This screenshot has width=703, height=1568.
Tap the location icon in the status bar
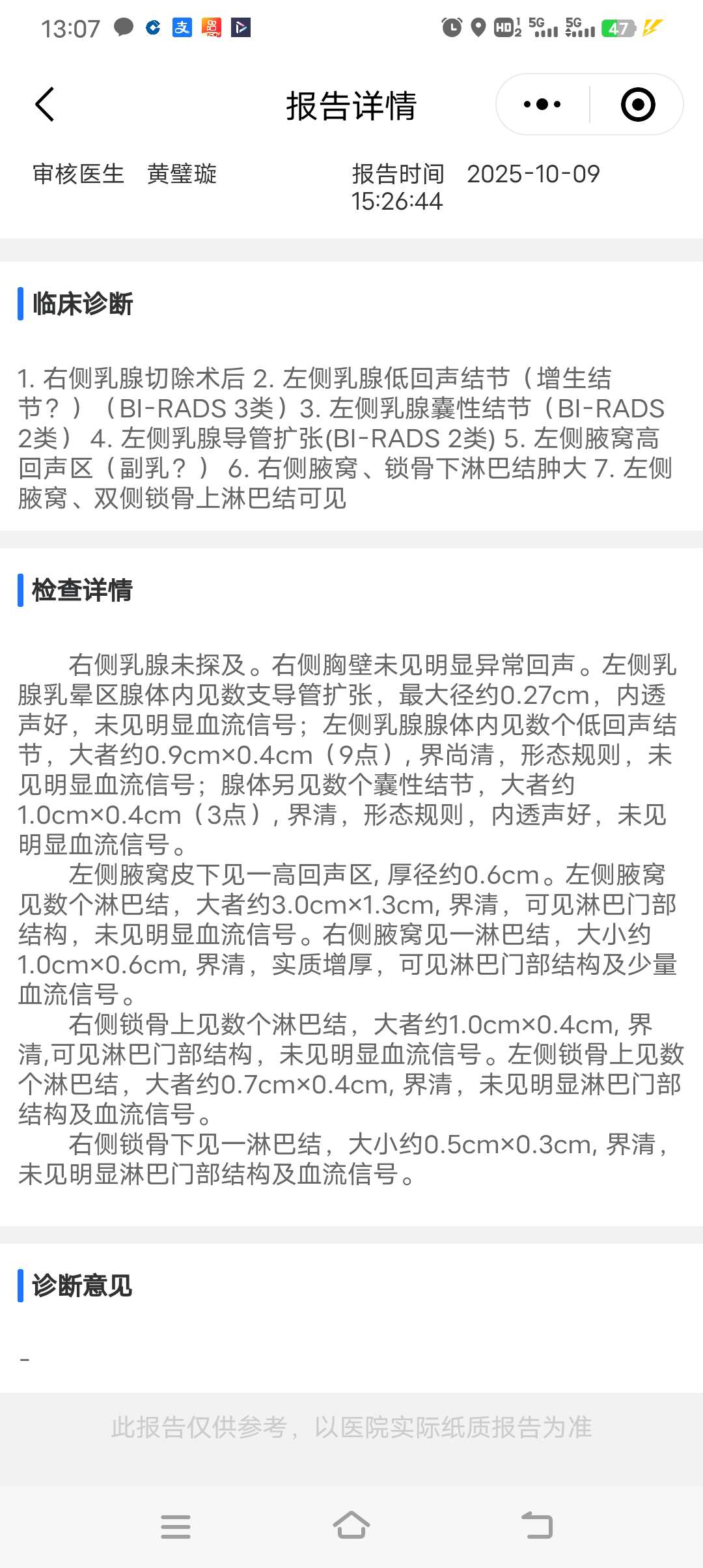[x=478, y=27]
